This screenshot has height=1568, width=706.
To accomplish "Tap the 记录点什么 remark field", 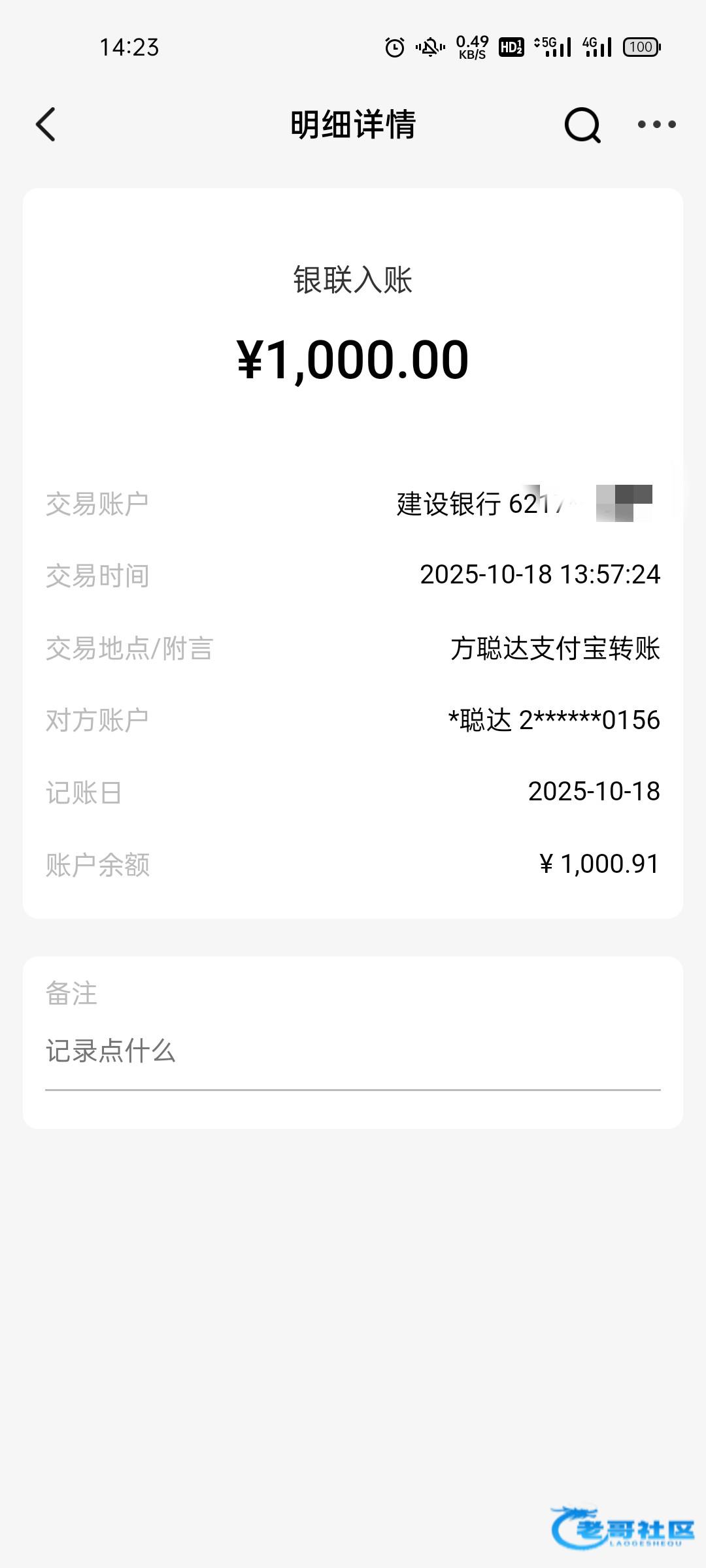I will (x=352, y=1052).
